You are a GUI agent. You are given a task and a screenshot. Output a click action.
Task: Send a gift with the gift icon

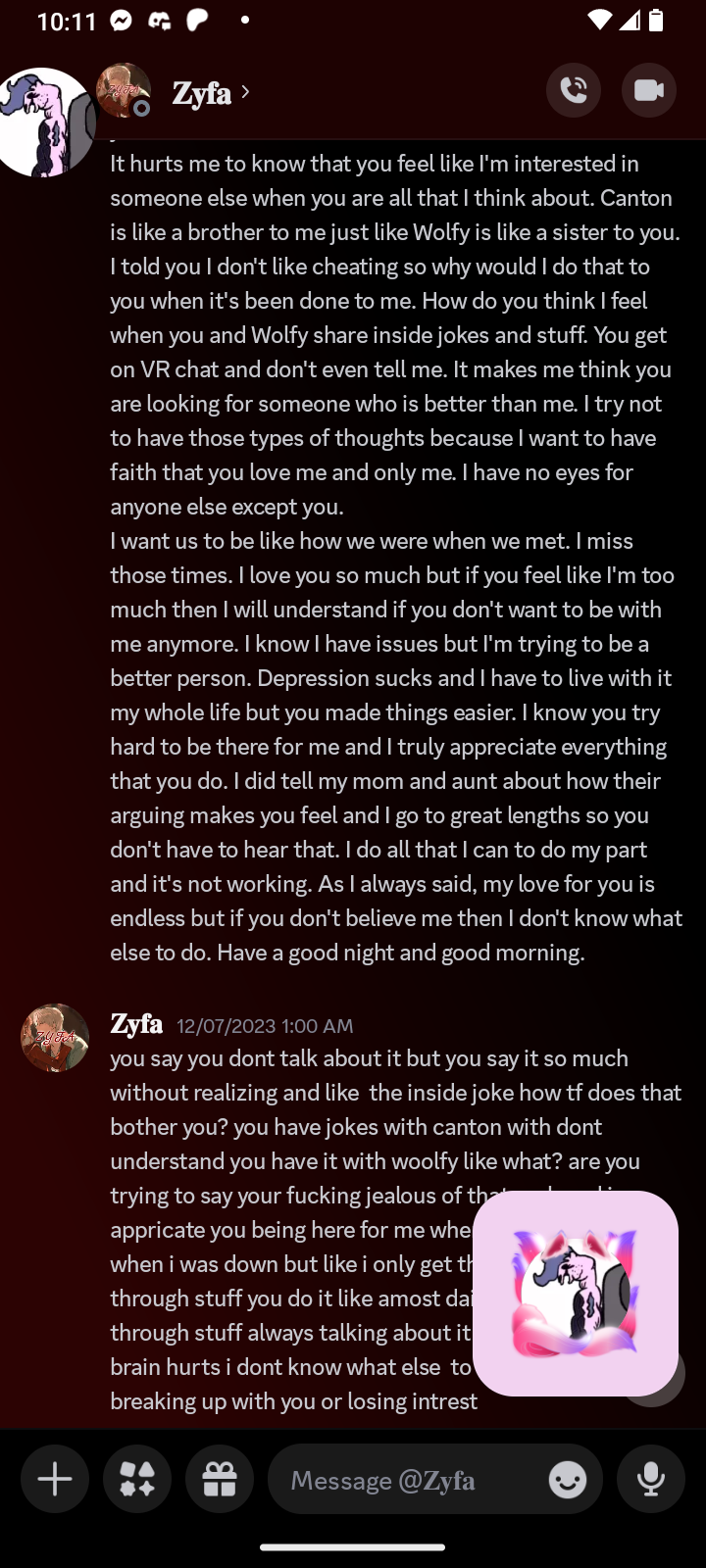pos(220,1479)
